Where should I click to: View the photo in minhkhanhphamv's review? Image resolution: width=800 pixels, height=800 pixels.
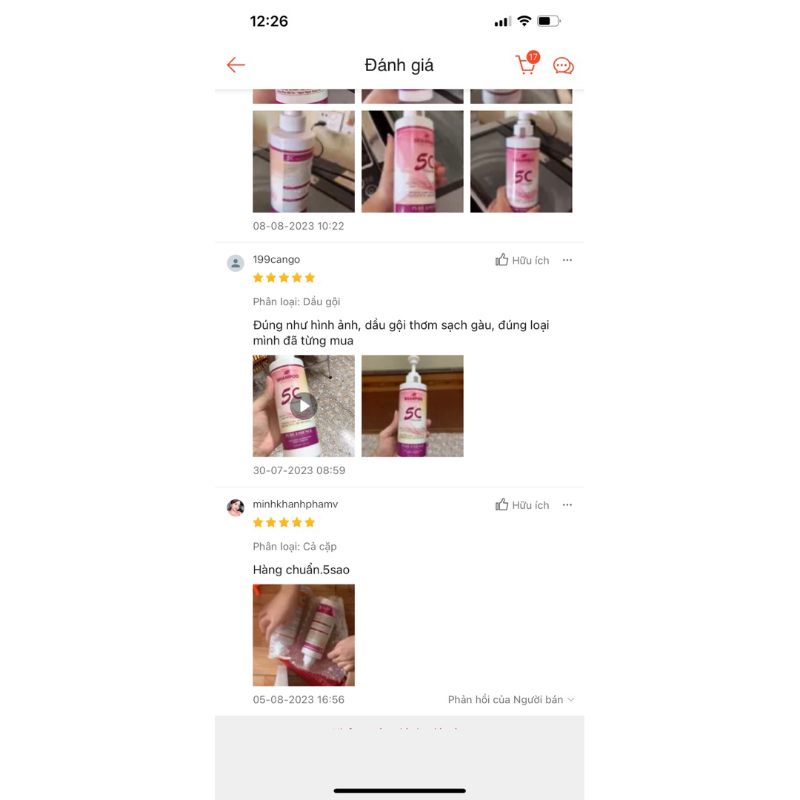coord(303,635)
